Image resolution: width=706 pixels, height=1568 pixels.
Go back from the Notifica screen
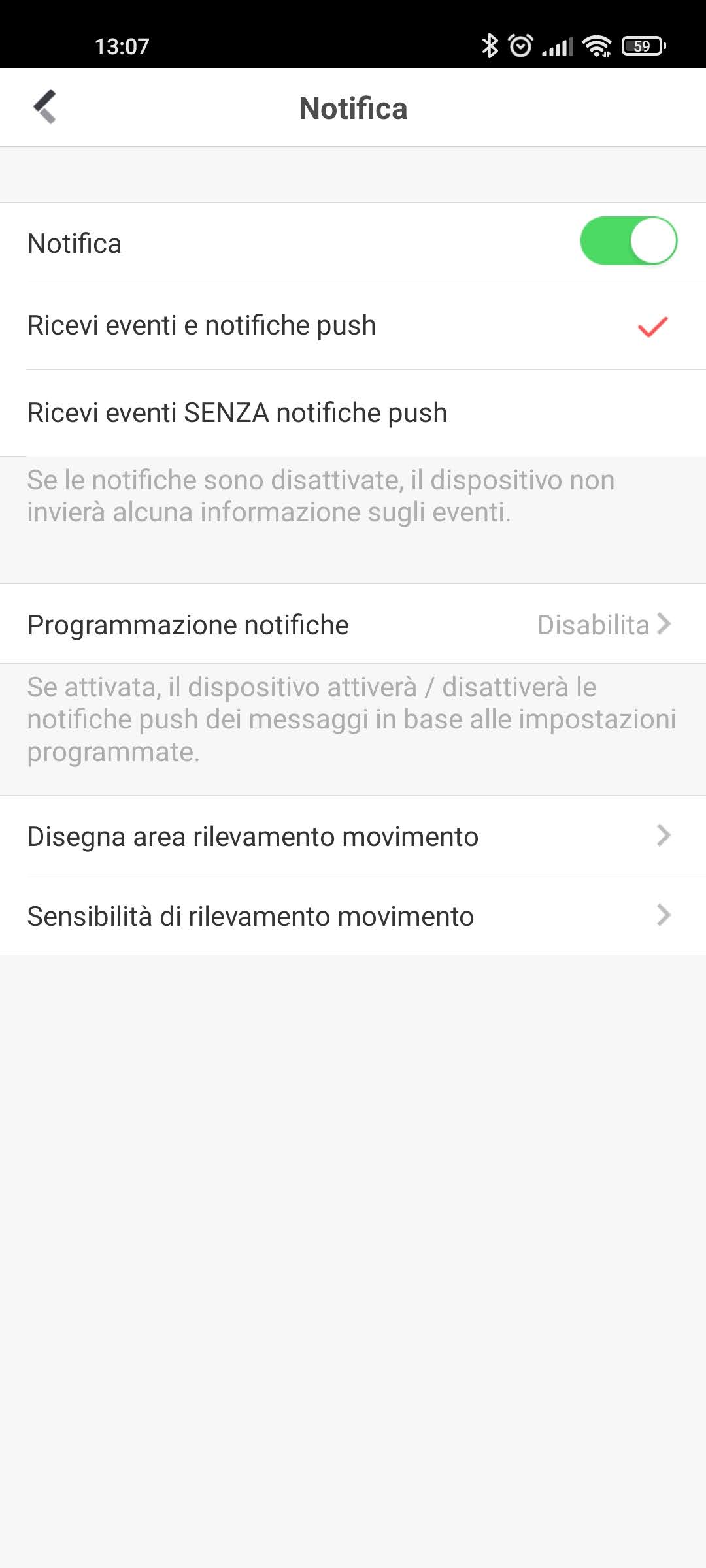(44, 106)
